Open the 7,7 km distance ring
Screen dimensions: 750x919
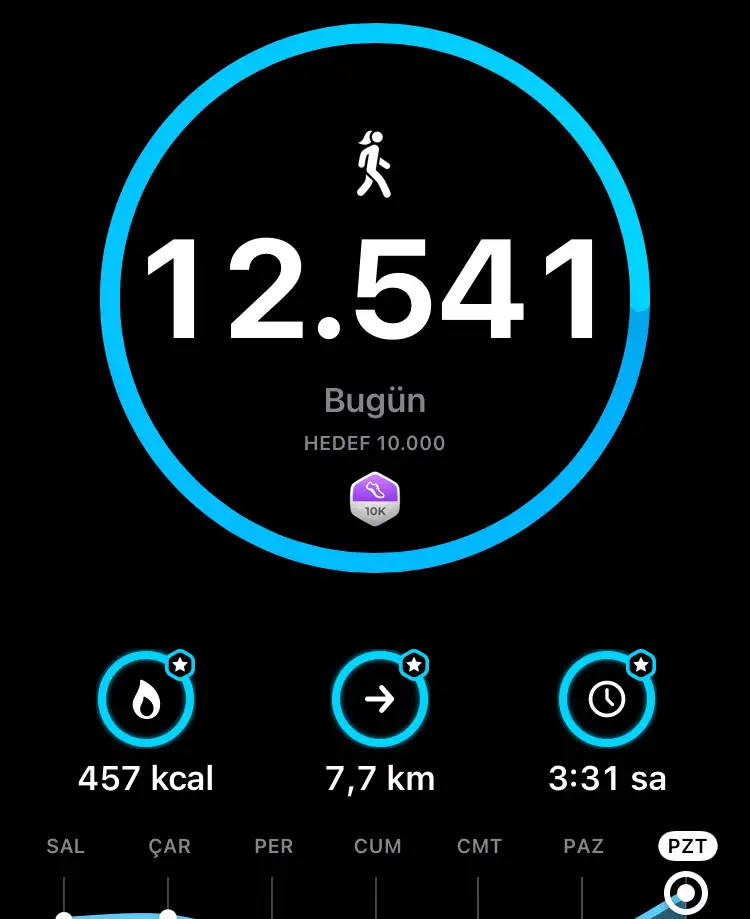380,701
